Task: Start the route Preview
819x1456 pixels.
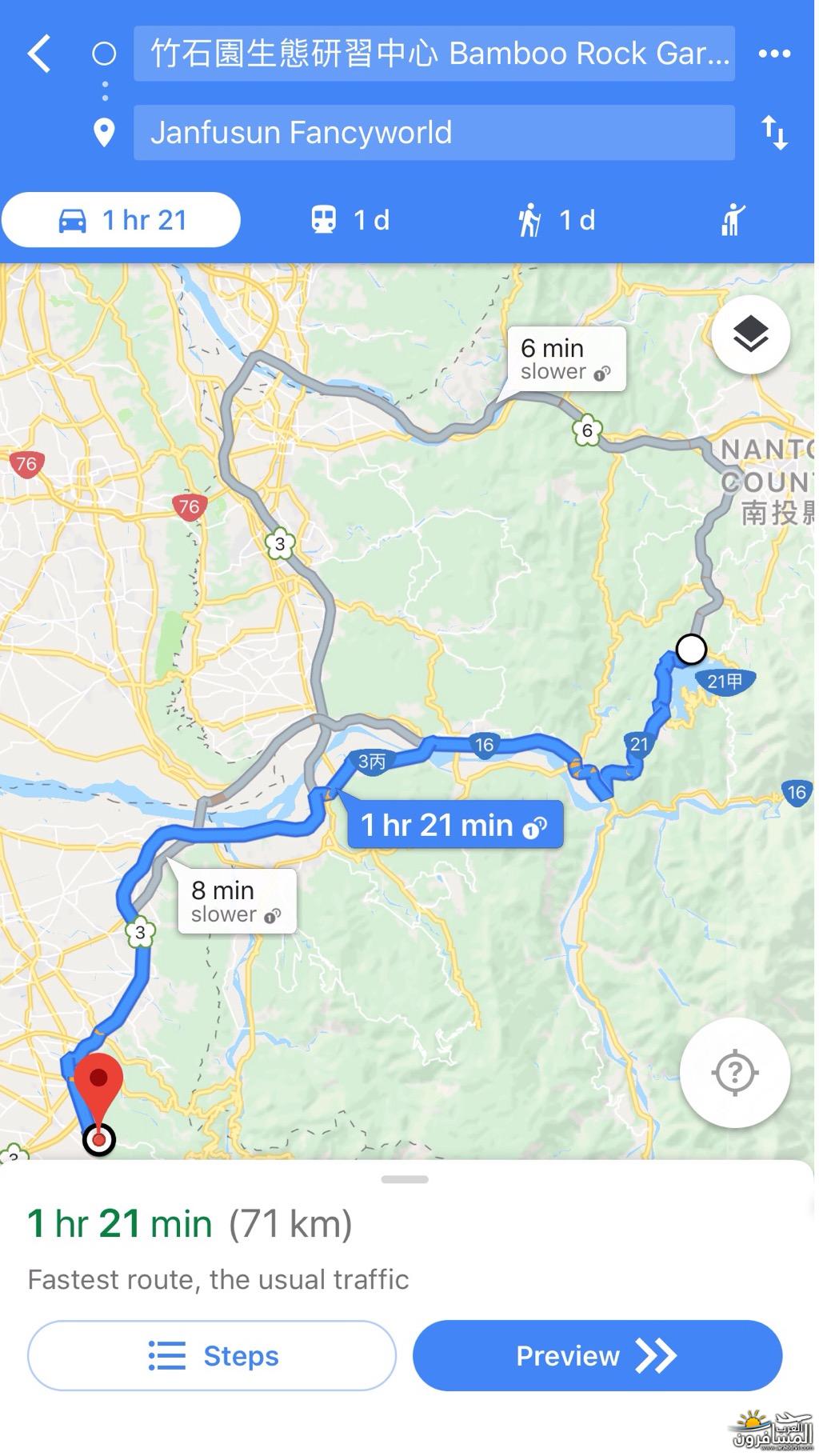Action: click(x=597, y=1356)
